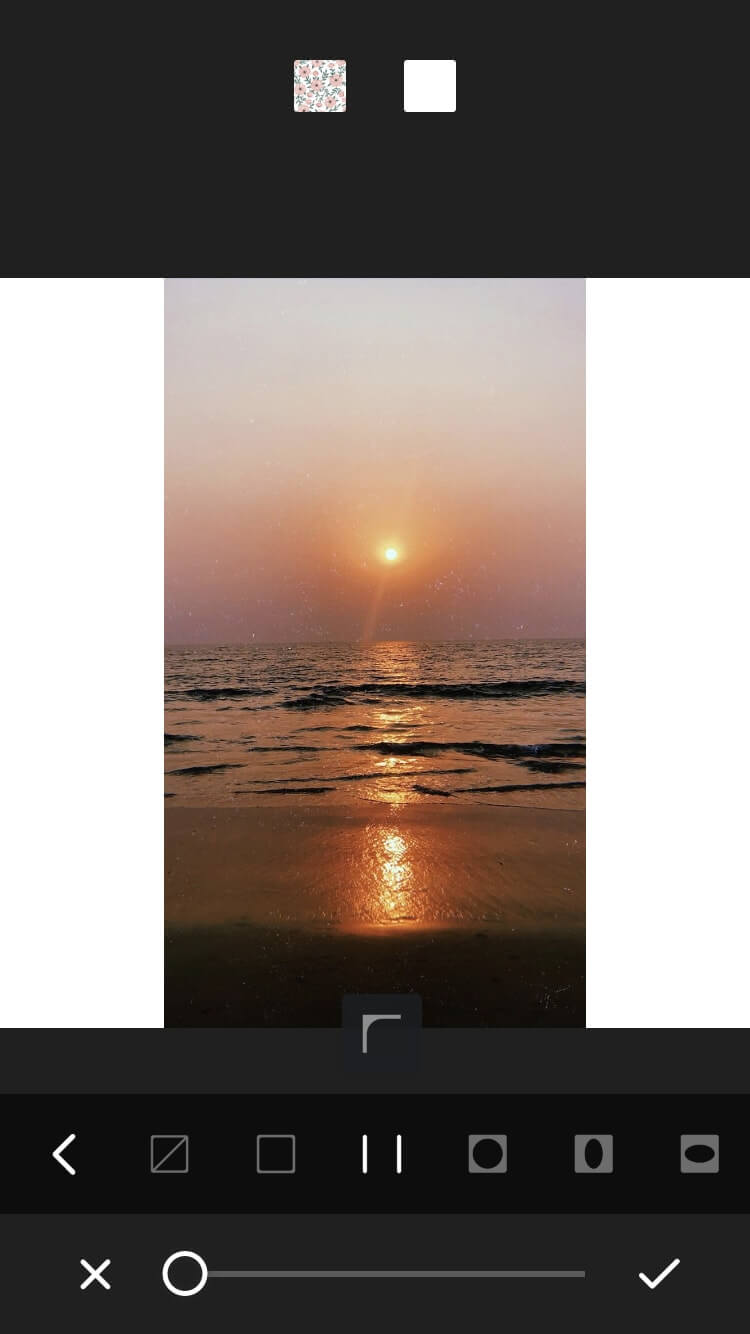Pick the plain square frame shape

[x=276, y=1154]
